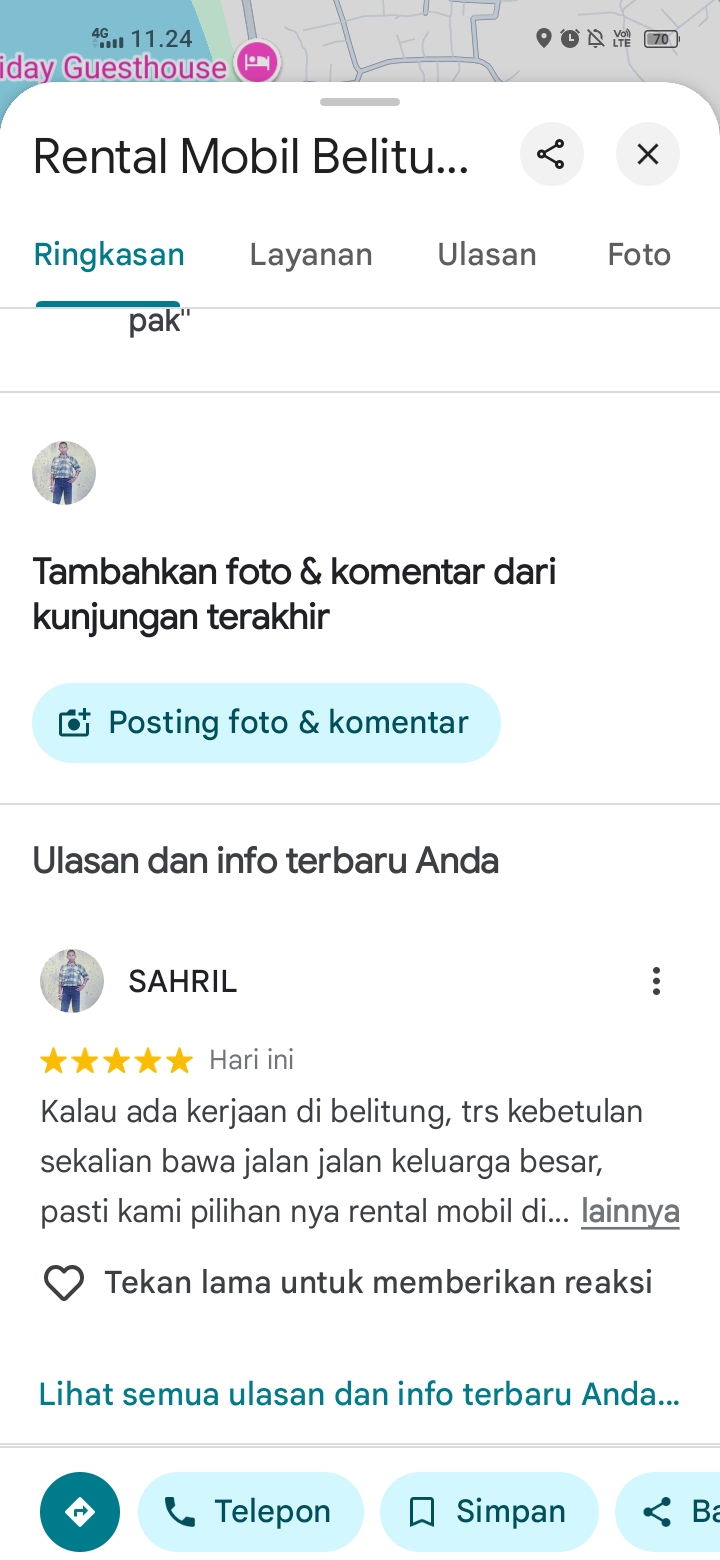Switch to the Layanan tab
This screenshot has width=720, height=1560.
point(311,255)
